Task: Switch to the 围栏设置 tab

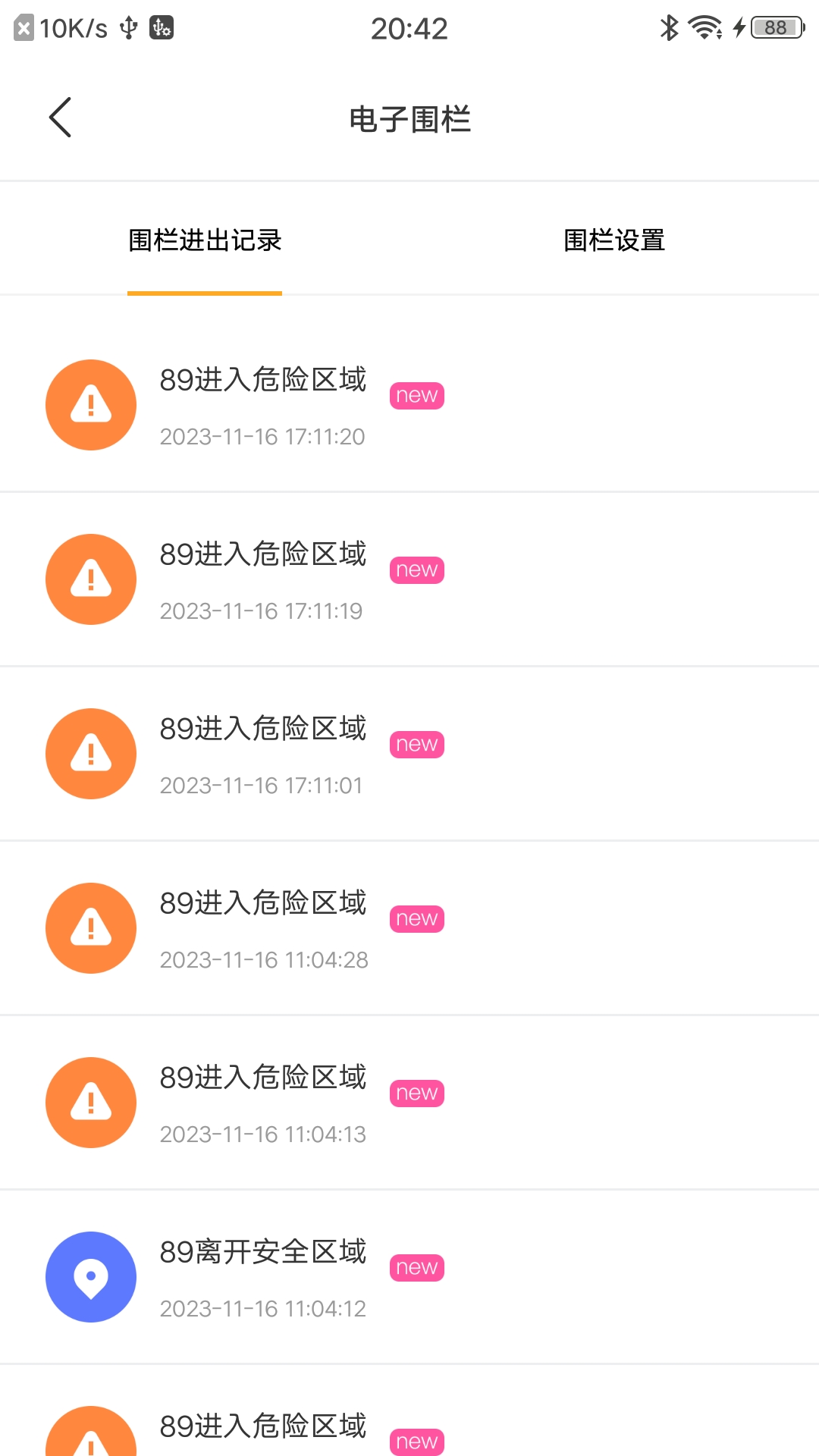Action: 613,239
